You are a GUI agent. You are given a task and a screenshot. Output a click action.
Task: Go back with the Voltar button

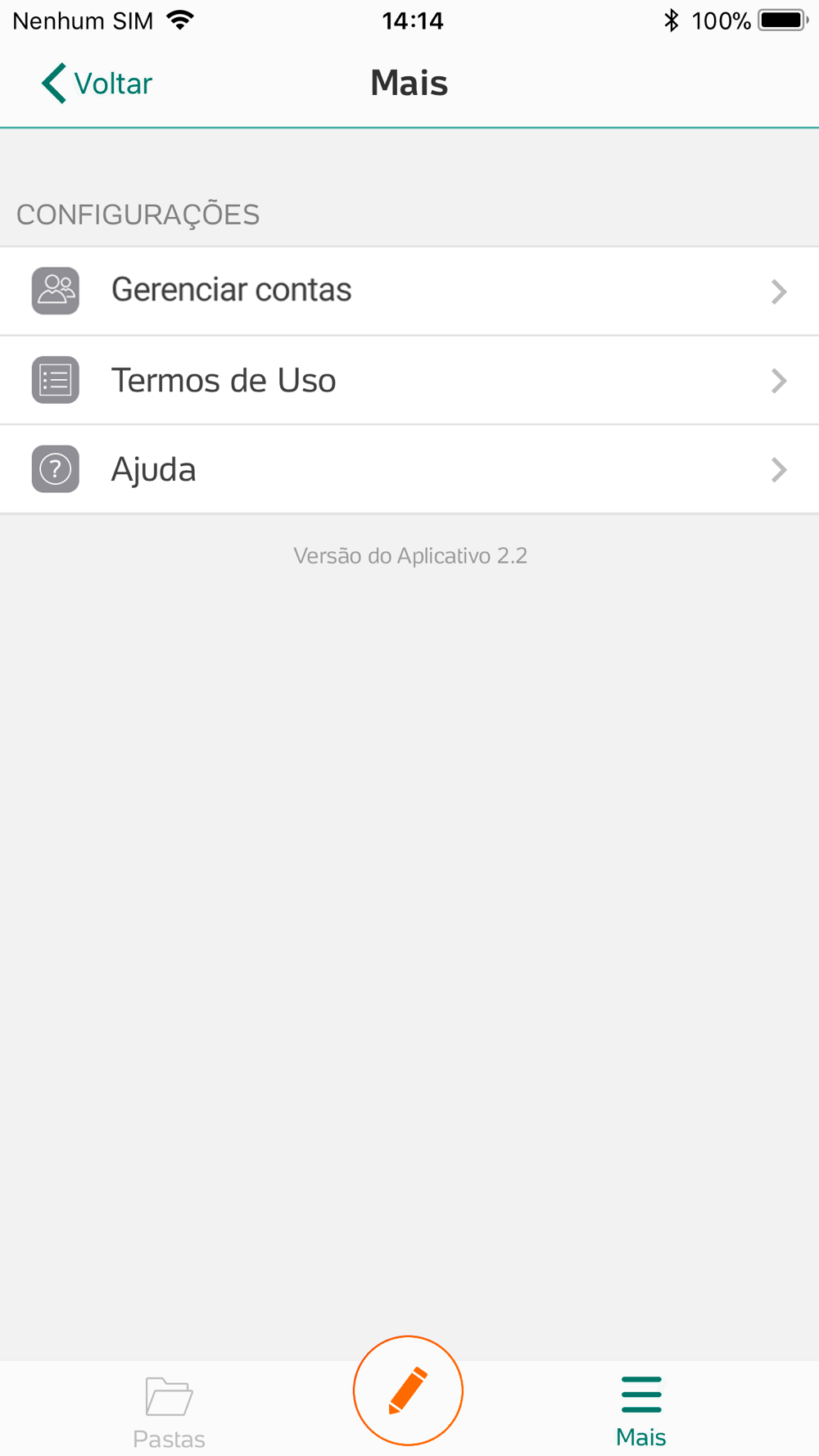97,84
